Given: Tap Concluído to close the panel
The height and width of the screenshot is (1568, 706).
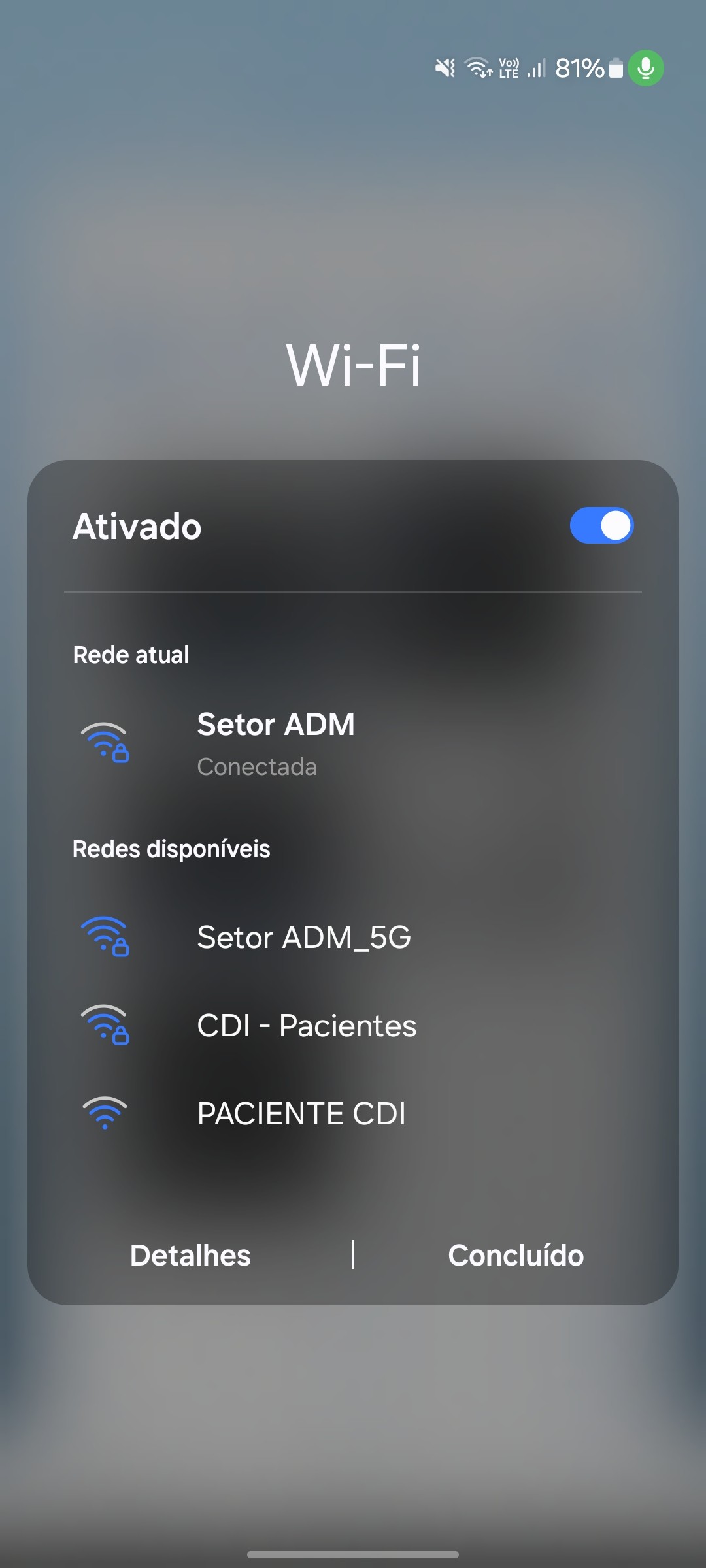Looking at the screenshot, I should (516, 1255).
